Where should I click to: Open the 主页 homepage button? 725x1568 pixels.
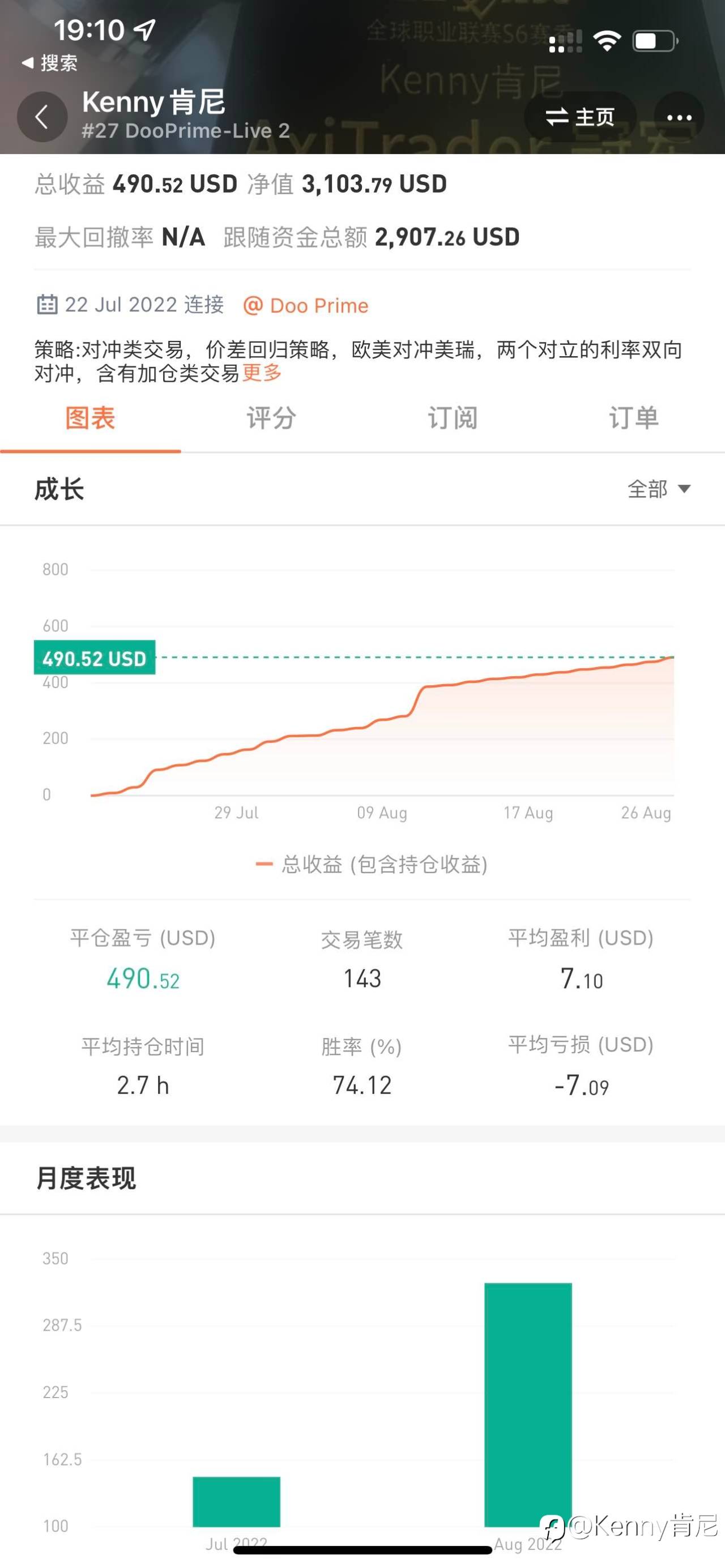pos(580,117)
